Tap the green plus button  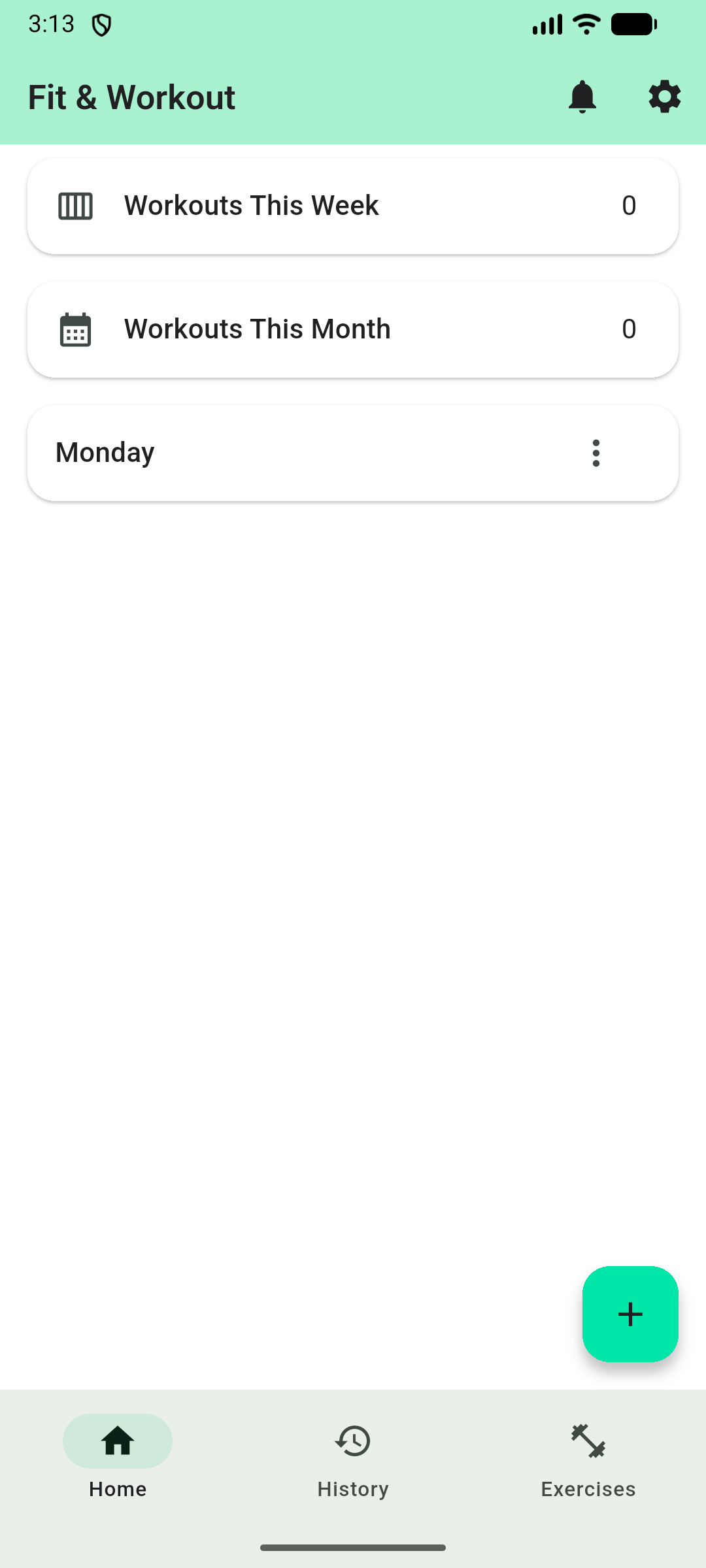(x=630, y=1315)
